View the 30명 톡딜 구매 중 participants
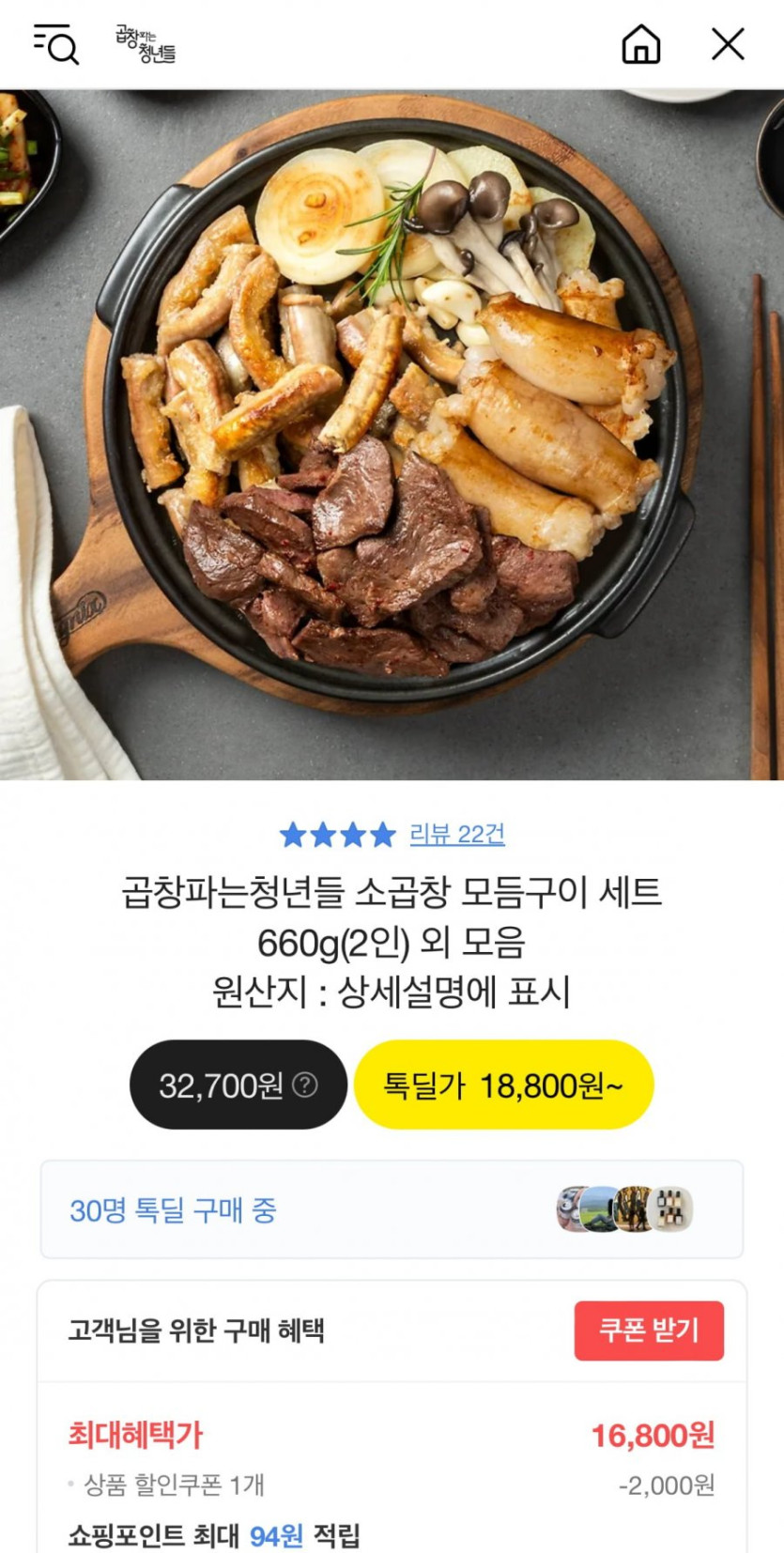This screenshot has height=1553, width=784. (x=392, y=1209)
